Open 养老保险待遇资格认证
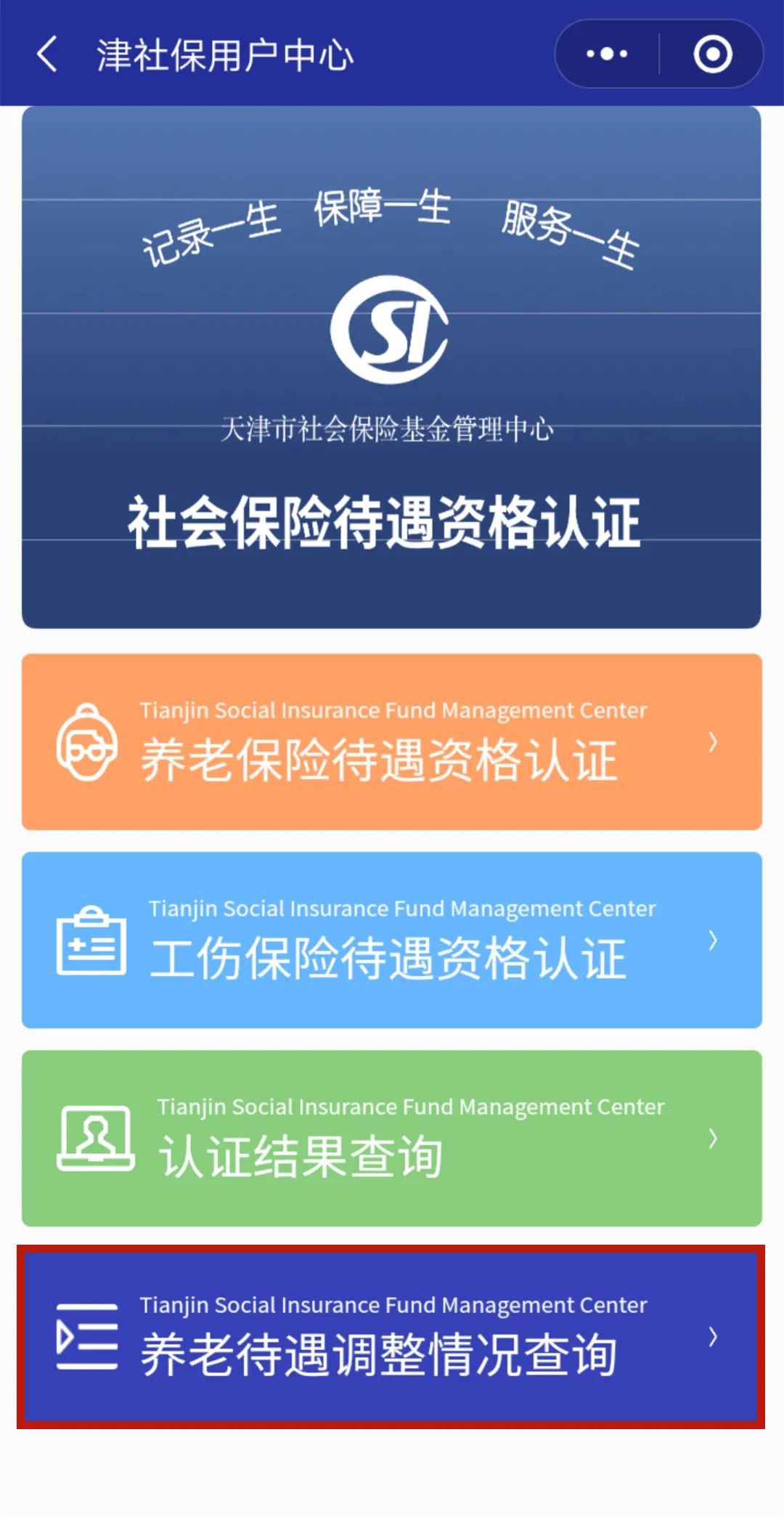784x1517 pixels. tap(391, 741)
